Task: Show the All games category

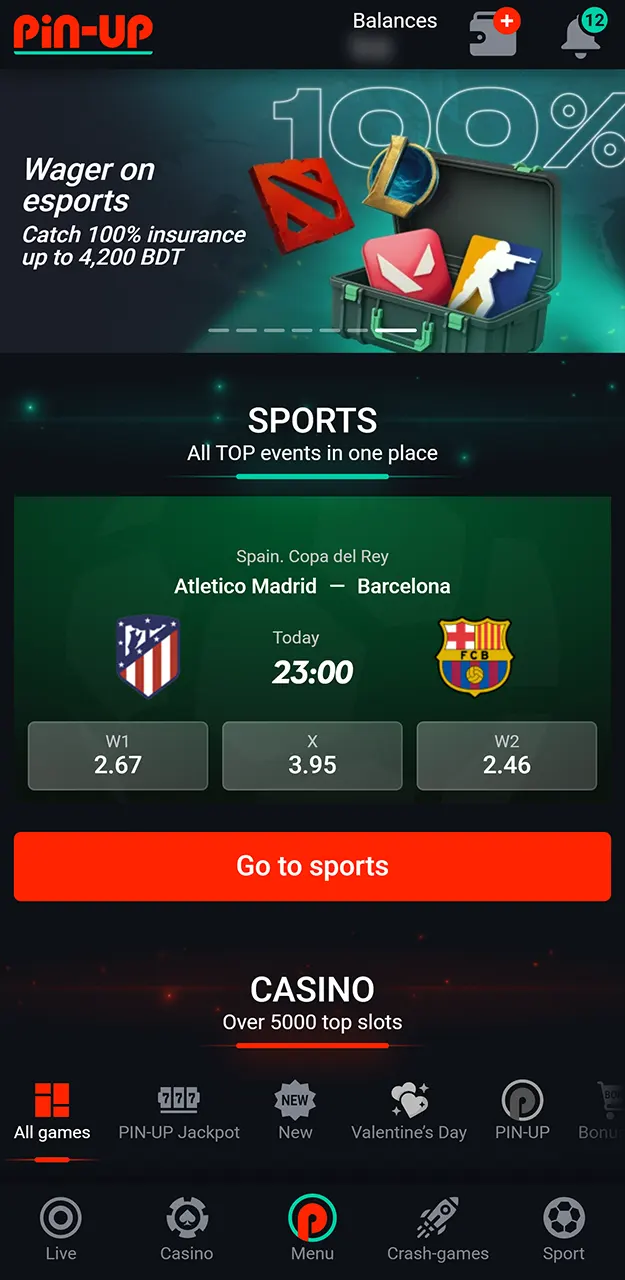Action: click(52, 1112)
